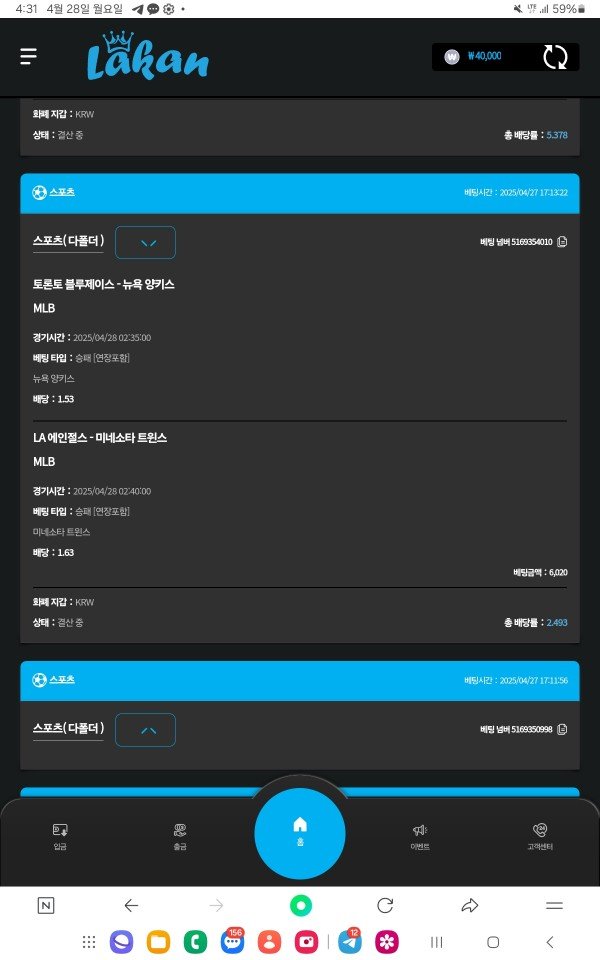The image size is (600, 960).
Task: Share this page from the browser toolbar
Action: [470, 905]
